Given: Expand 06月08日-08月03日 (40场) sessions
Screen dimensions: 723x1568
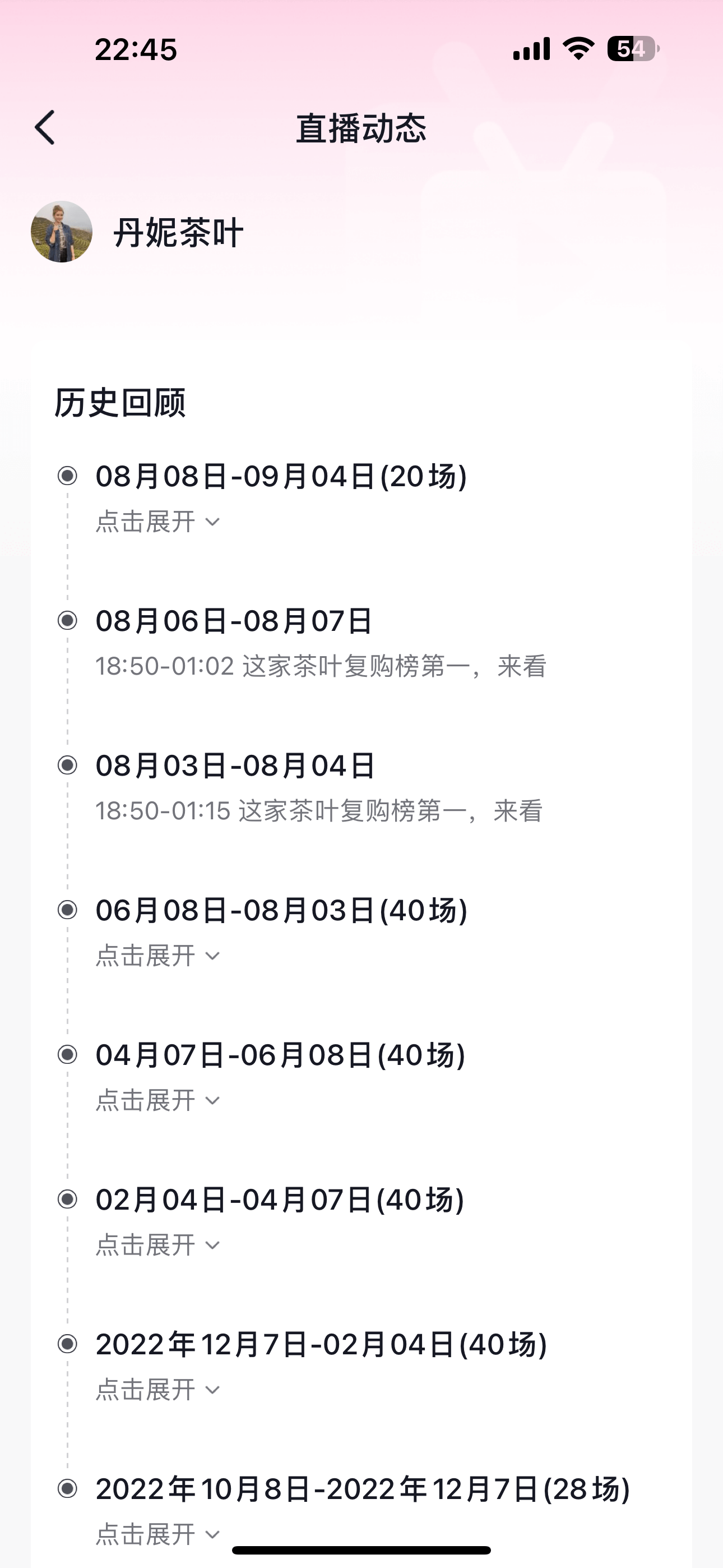Looking at the screenshot, I should pos(157,956).
